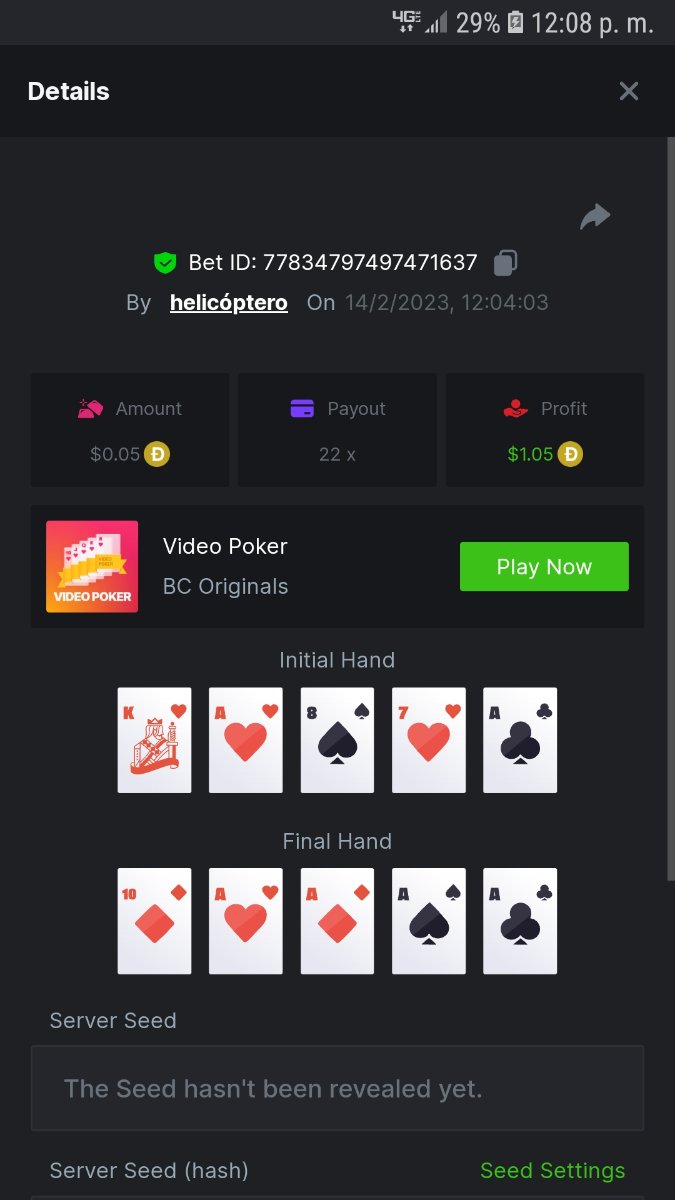
Task: Copy the Bet ID
Action: point(506,263)
